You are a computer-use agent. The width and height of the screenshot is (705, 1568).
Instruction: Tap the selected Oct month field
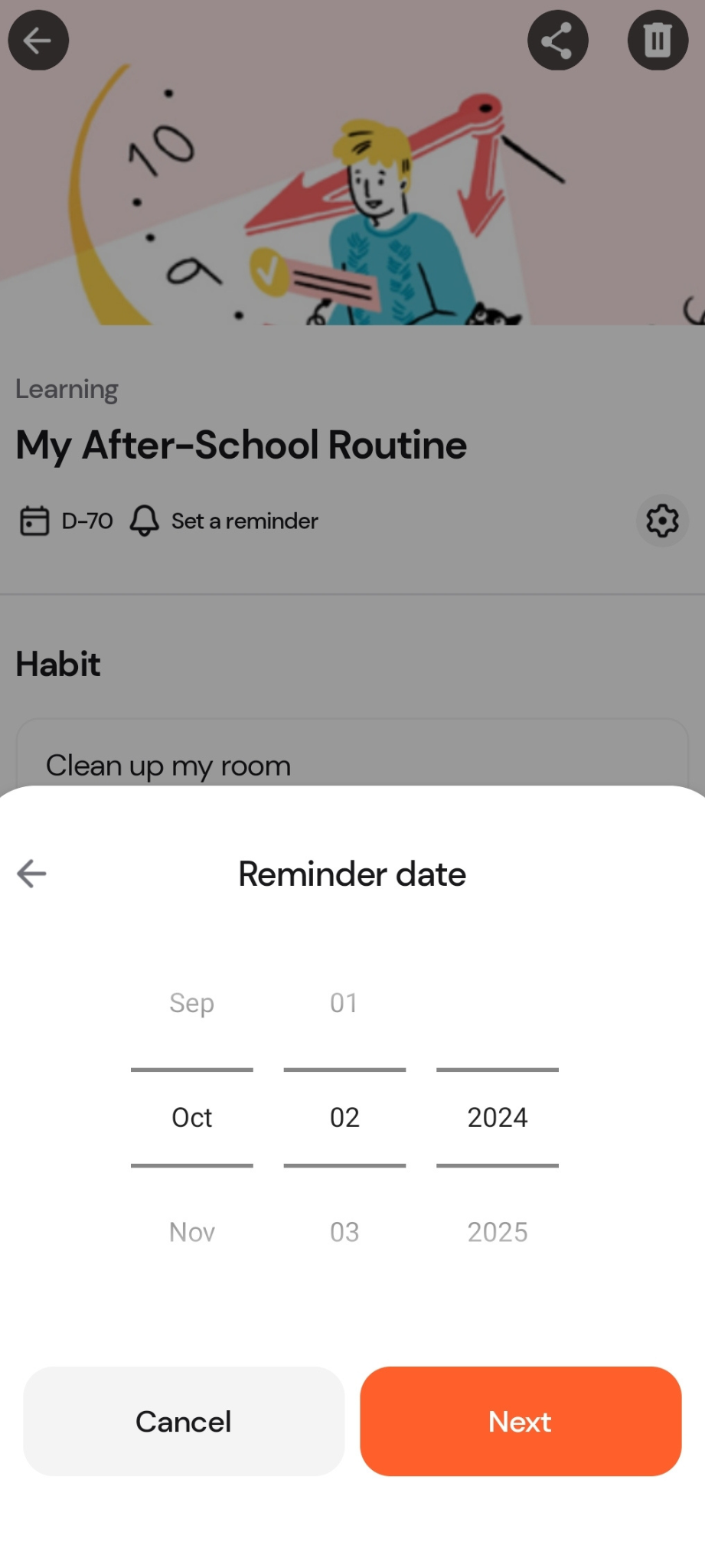point(191,1118)
